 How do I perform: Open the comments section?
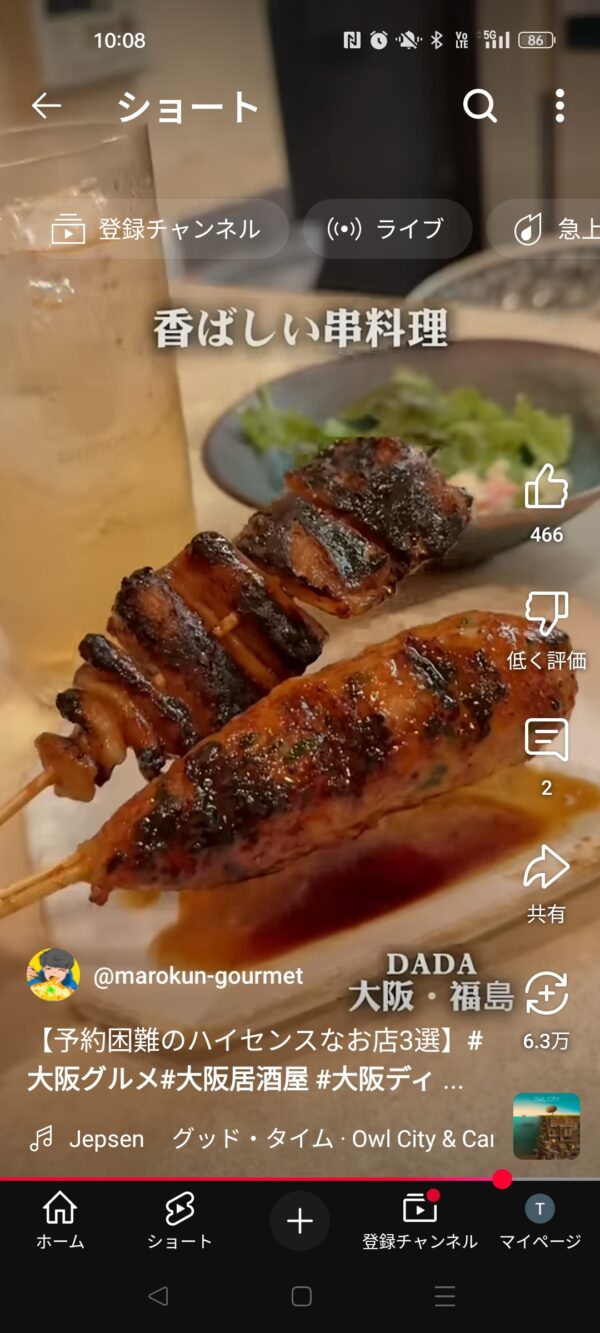point(546,742)
